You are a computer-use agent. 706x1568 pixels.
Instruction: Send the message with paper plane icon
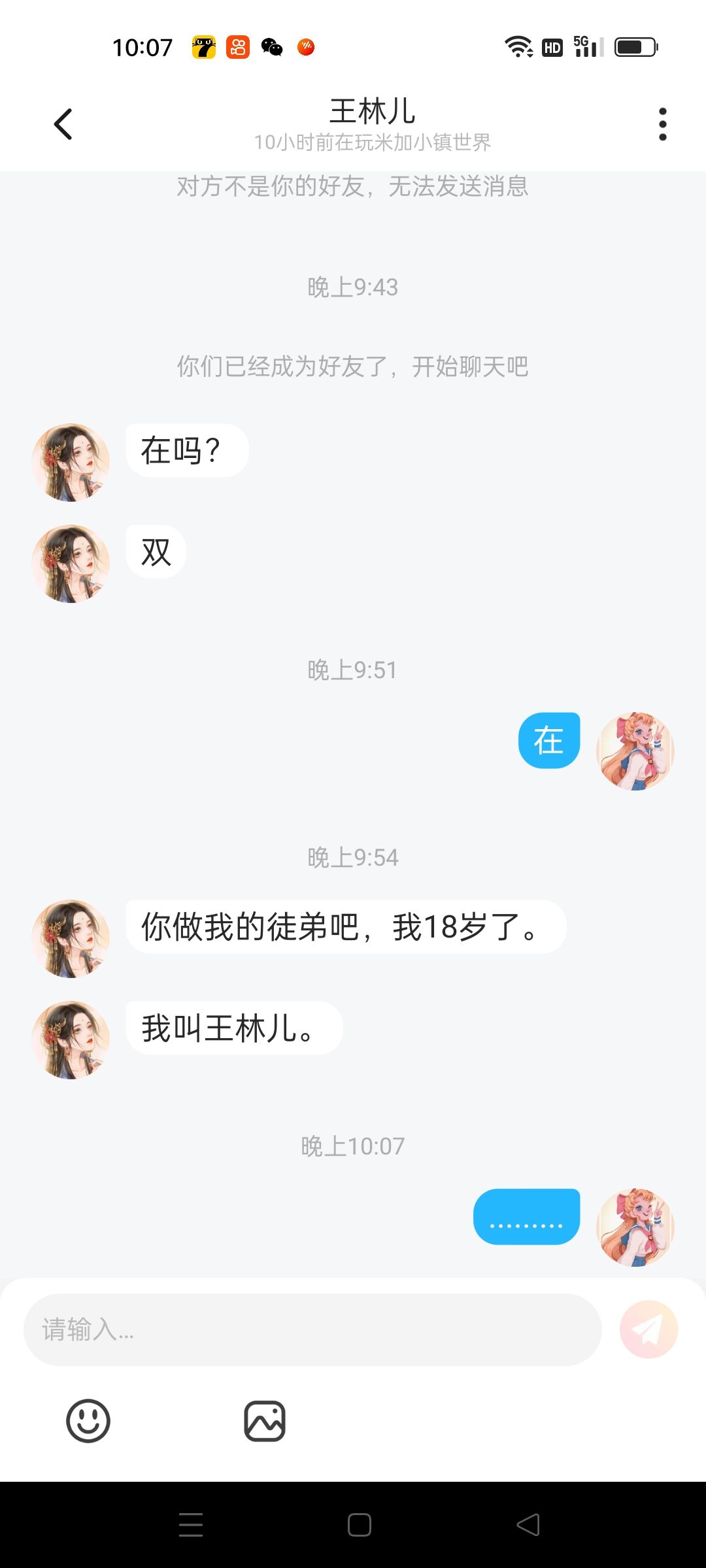[648, 1330]
